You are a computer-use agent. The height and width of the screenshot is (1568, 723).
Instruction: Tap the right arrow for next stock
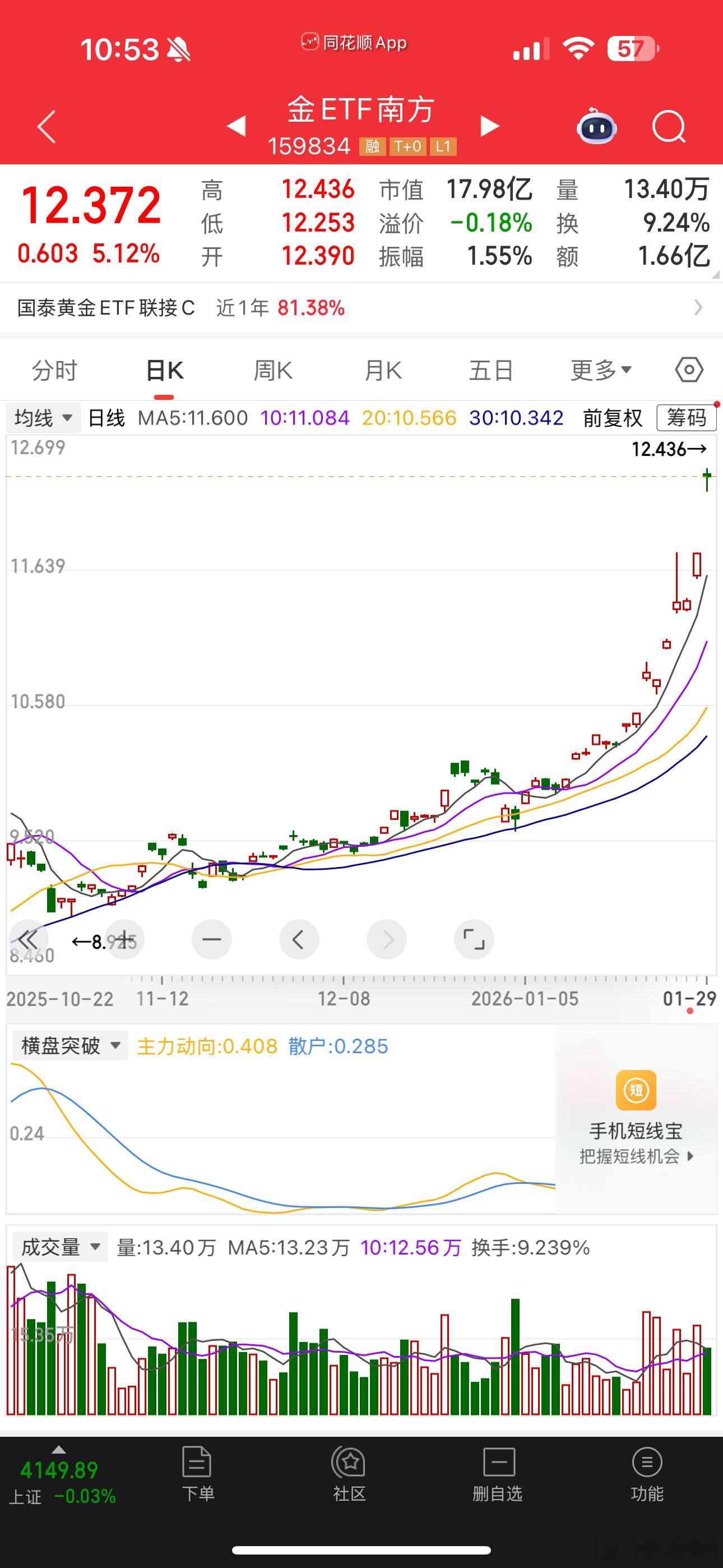[488, 126]
